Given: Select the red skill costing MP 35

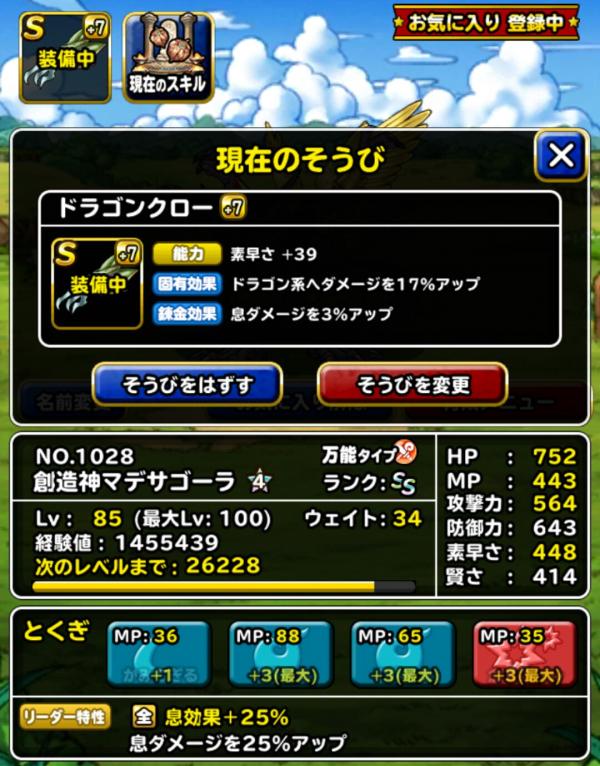Looking at the screenshot, I should (x=525, y=655).
